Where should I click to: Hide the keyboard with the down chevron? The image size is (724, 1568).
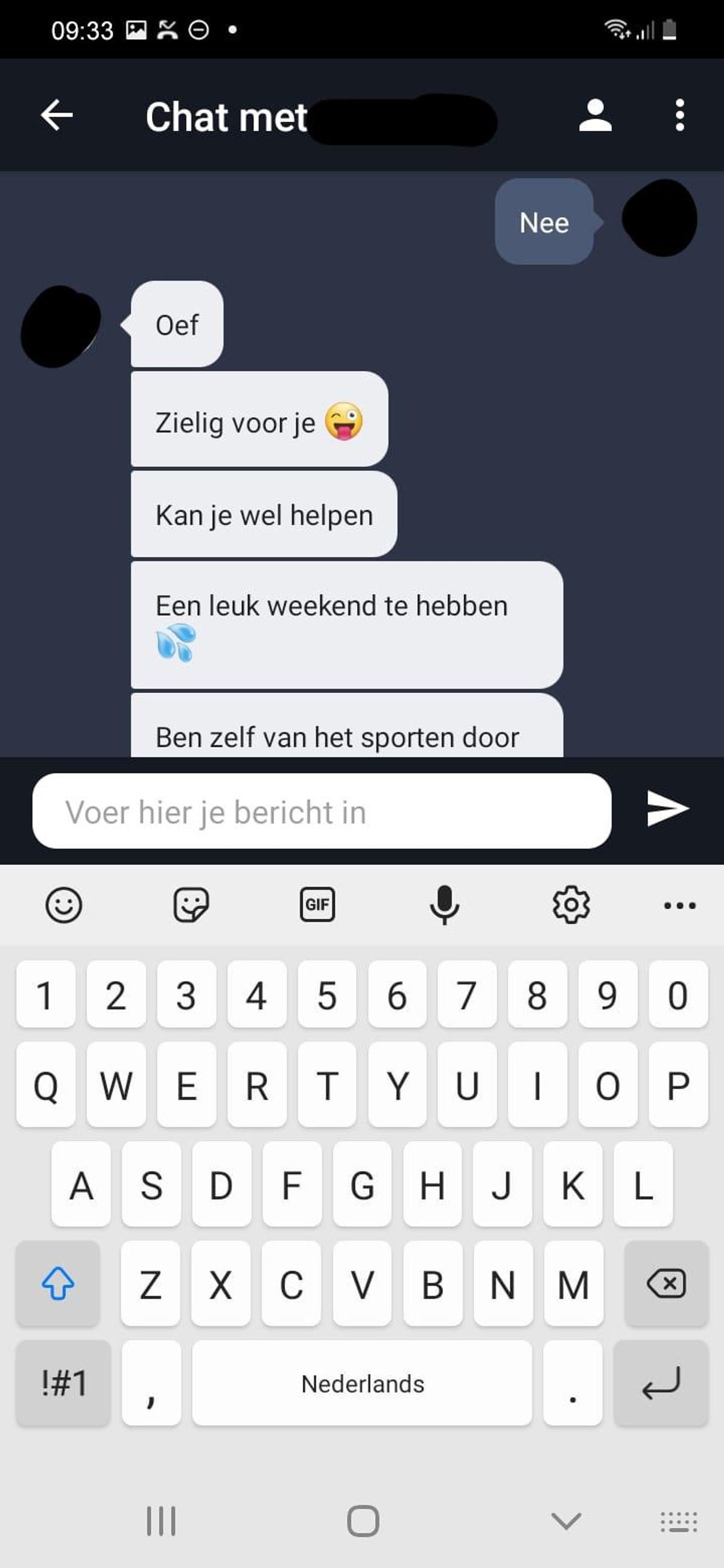[566, 1521]
